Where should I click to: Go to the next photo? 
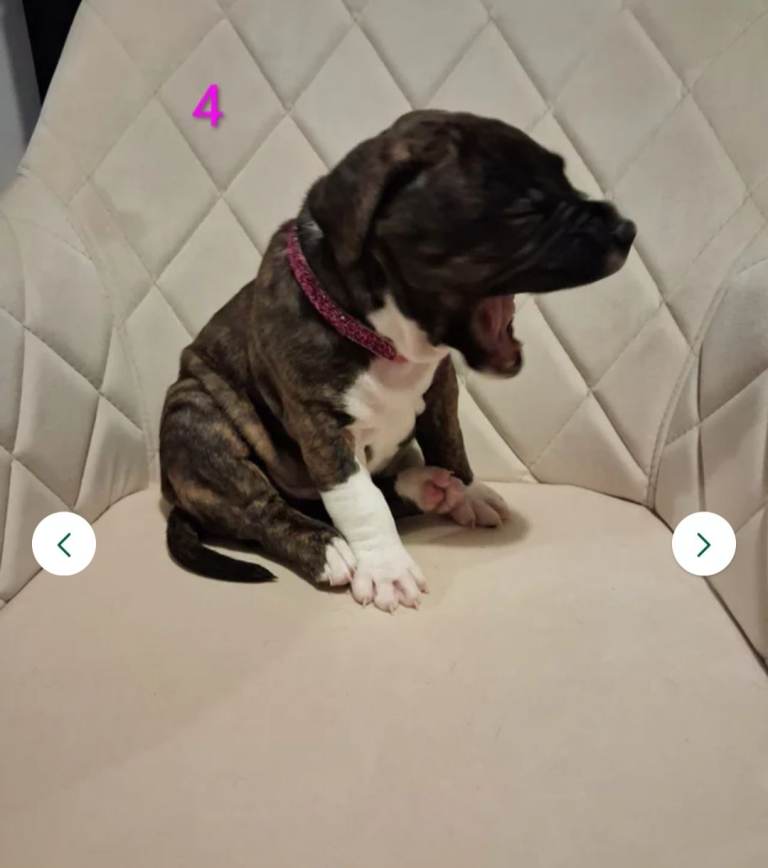(x=703, y=544)
